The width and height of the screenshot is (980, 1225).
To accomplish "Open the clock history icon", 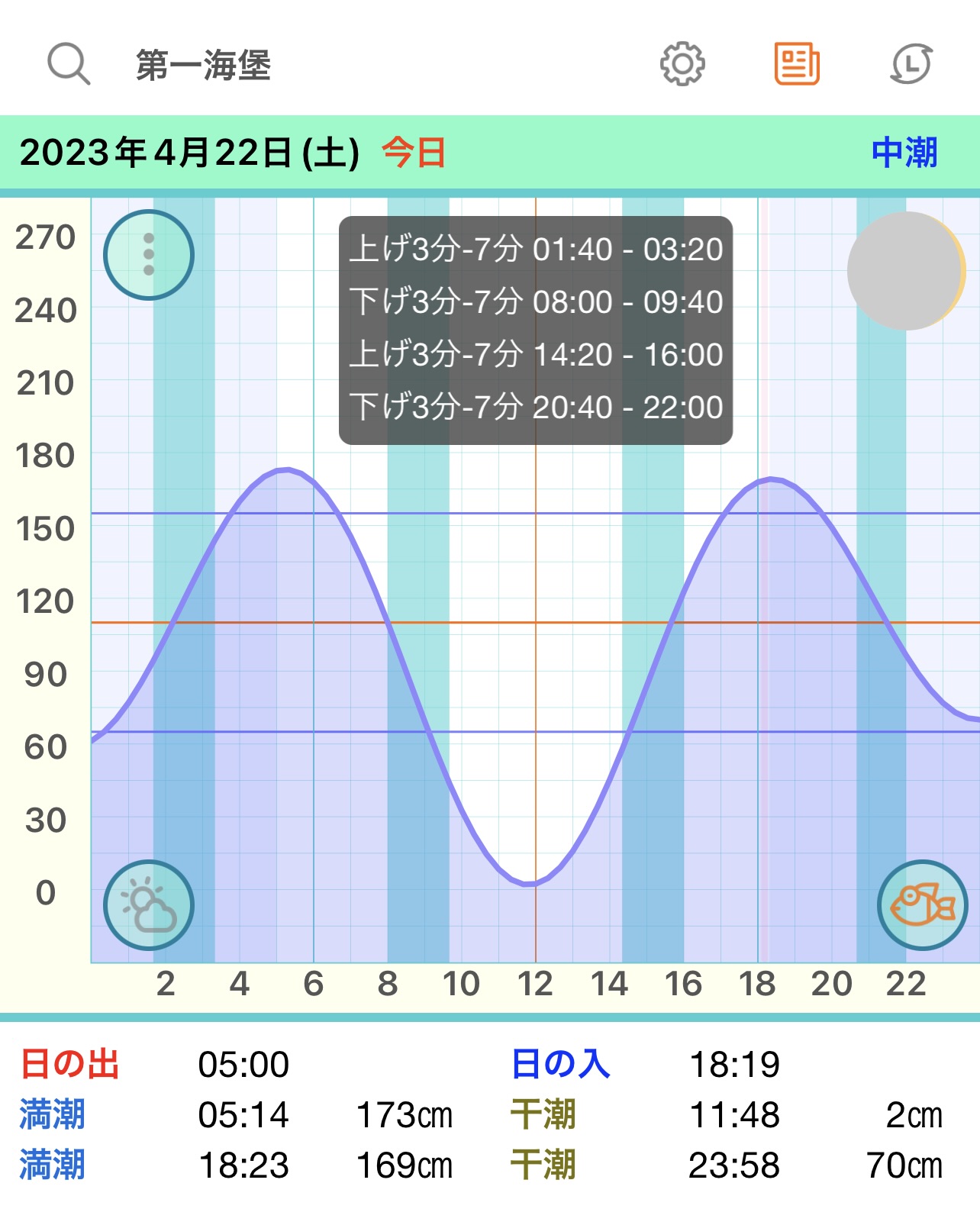I will click(911, 64).
